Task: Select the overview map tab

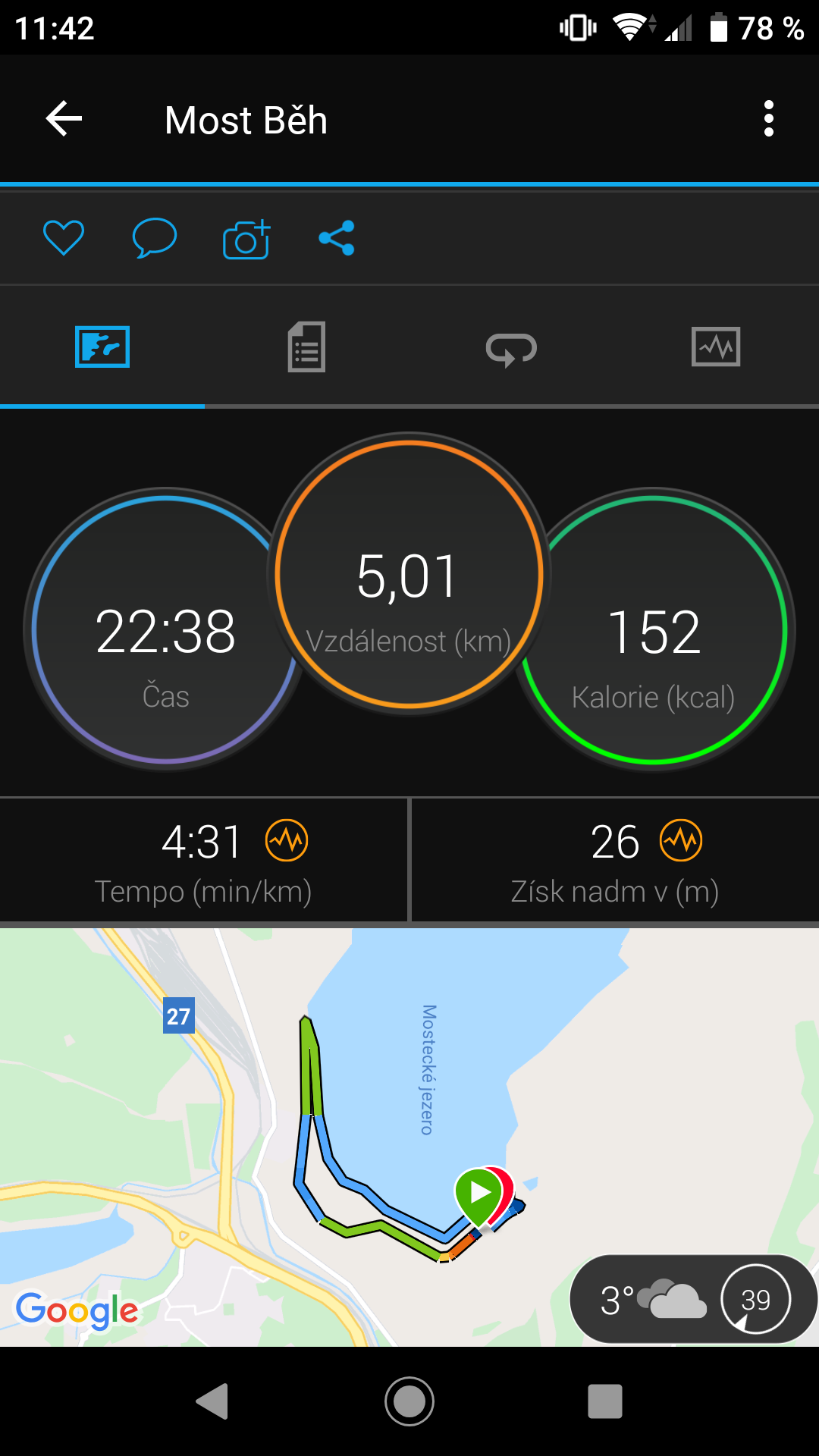Action: click(x=102, y=347)
